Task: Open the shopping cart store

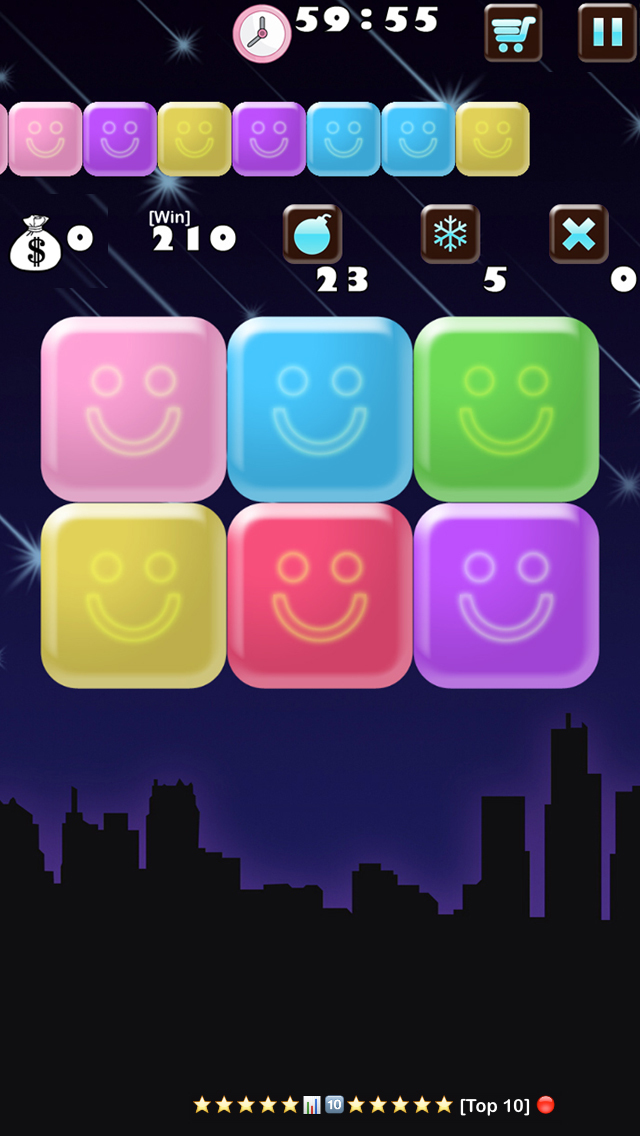Action: [x=513, y=33]
